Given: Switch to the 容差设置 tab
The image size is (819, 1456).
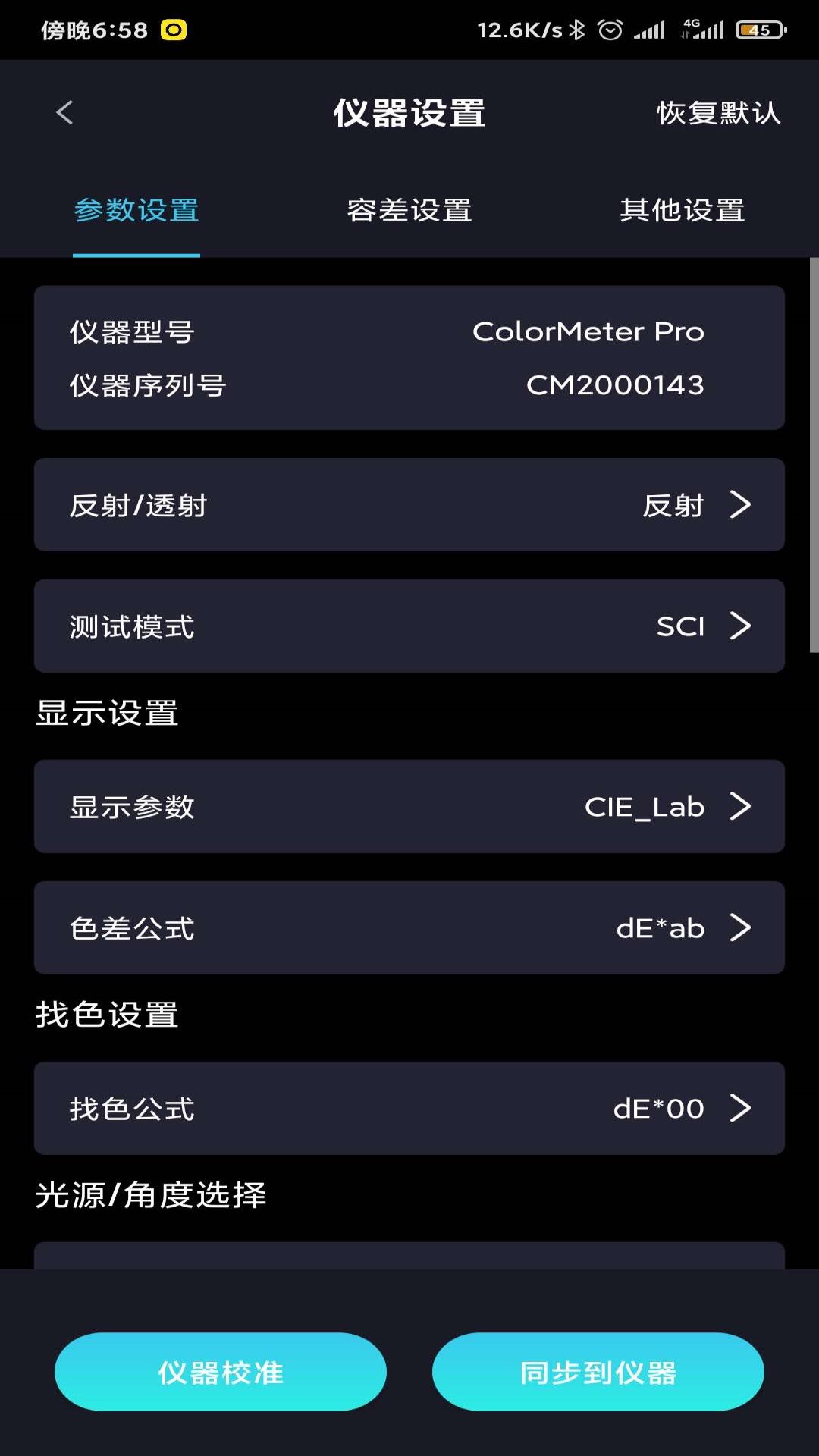Looking at the screenshot, I should (409, 210).
